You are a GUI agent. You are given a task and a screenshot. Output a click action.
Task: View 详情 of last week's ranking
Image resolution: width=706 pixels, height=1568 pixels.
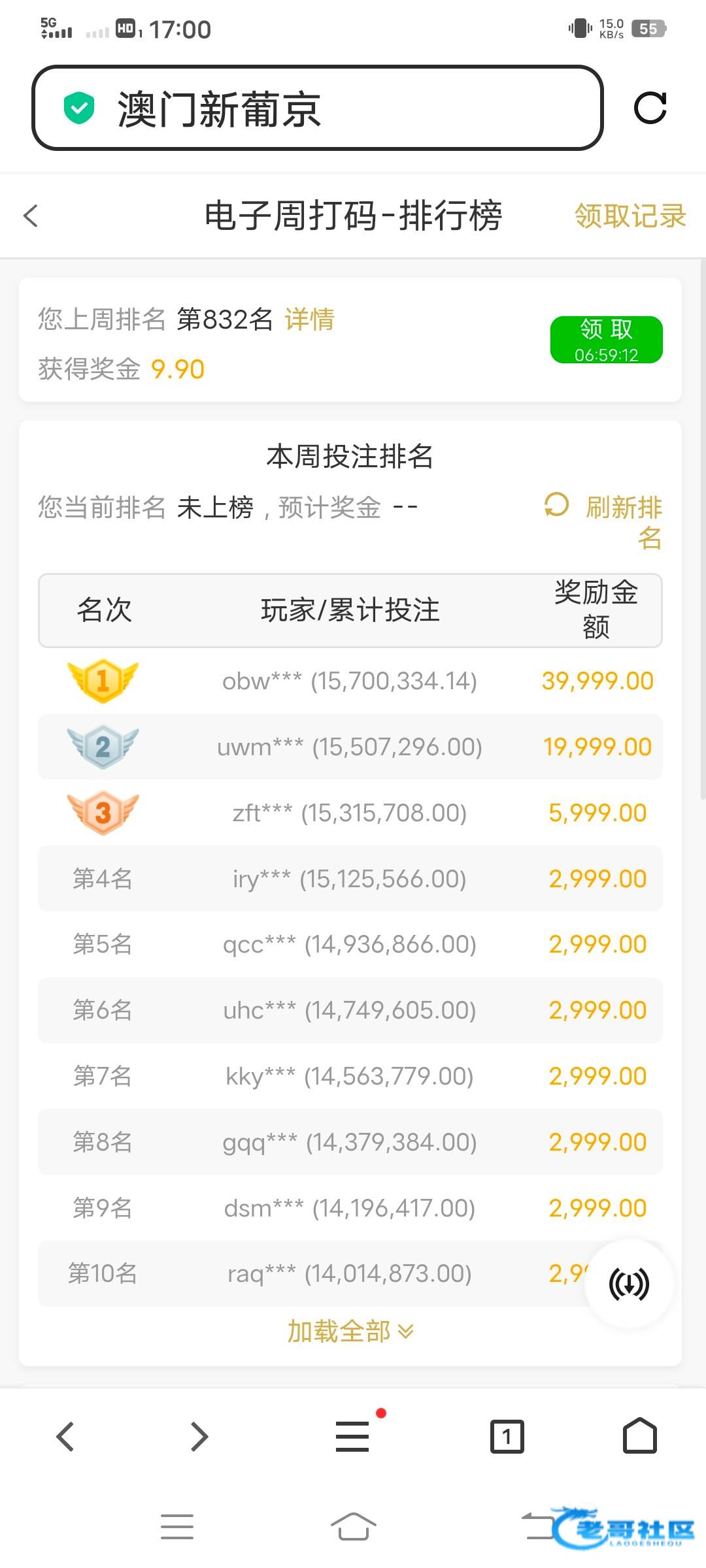(309, 319)
